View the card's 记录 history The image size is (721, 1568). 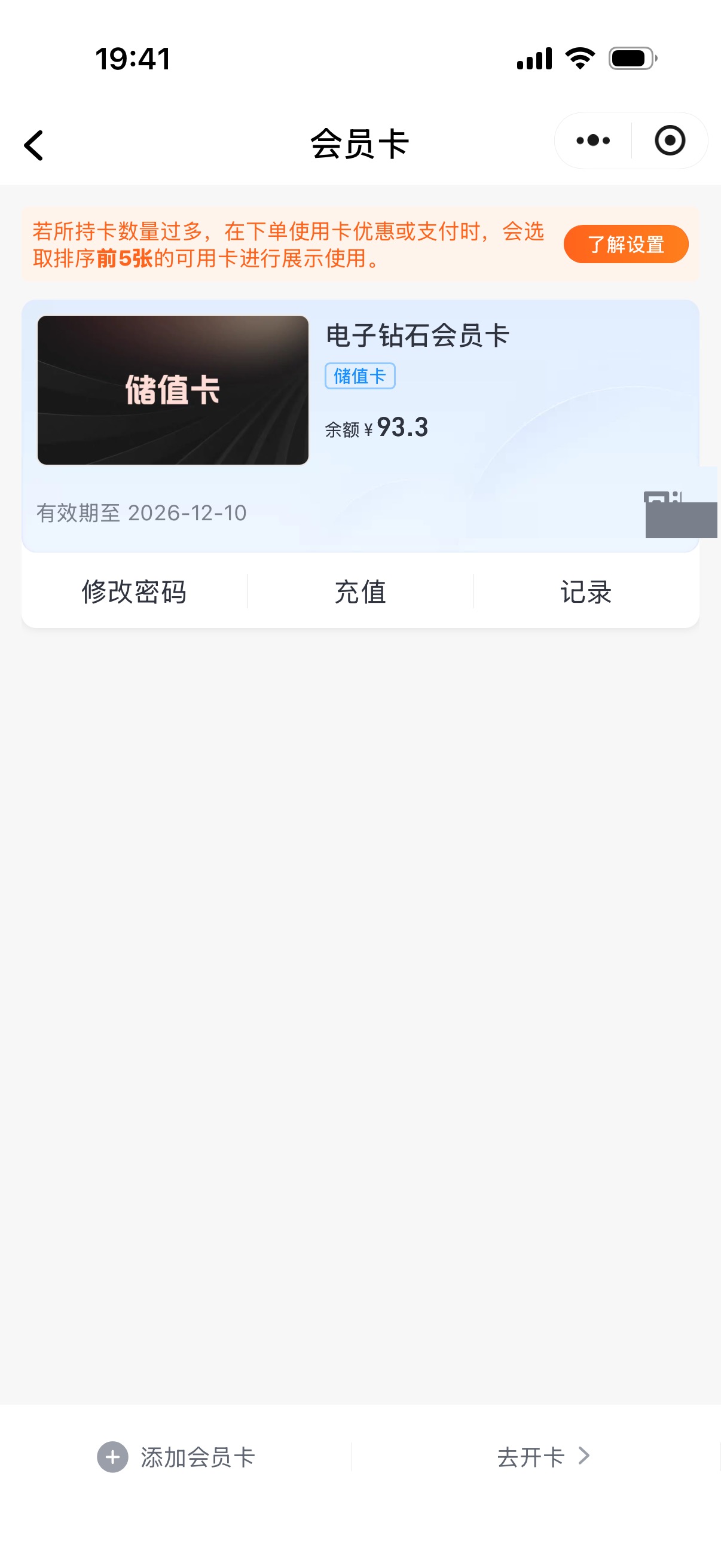pos(586,591)
